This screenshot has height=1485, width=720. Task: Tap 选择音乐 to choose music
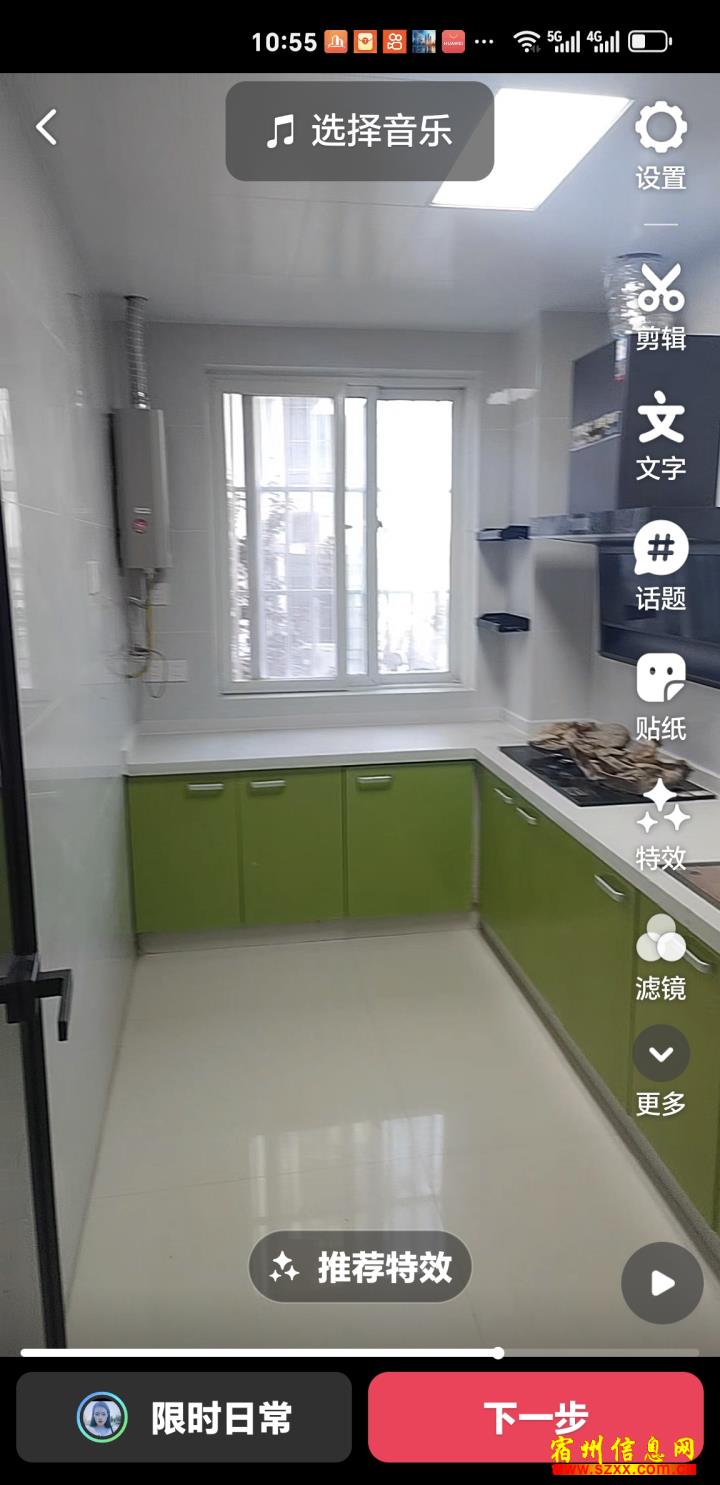[x=360, y=131]
